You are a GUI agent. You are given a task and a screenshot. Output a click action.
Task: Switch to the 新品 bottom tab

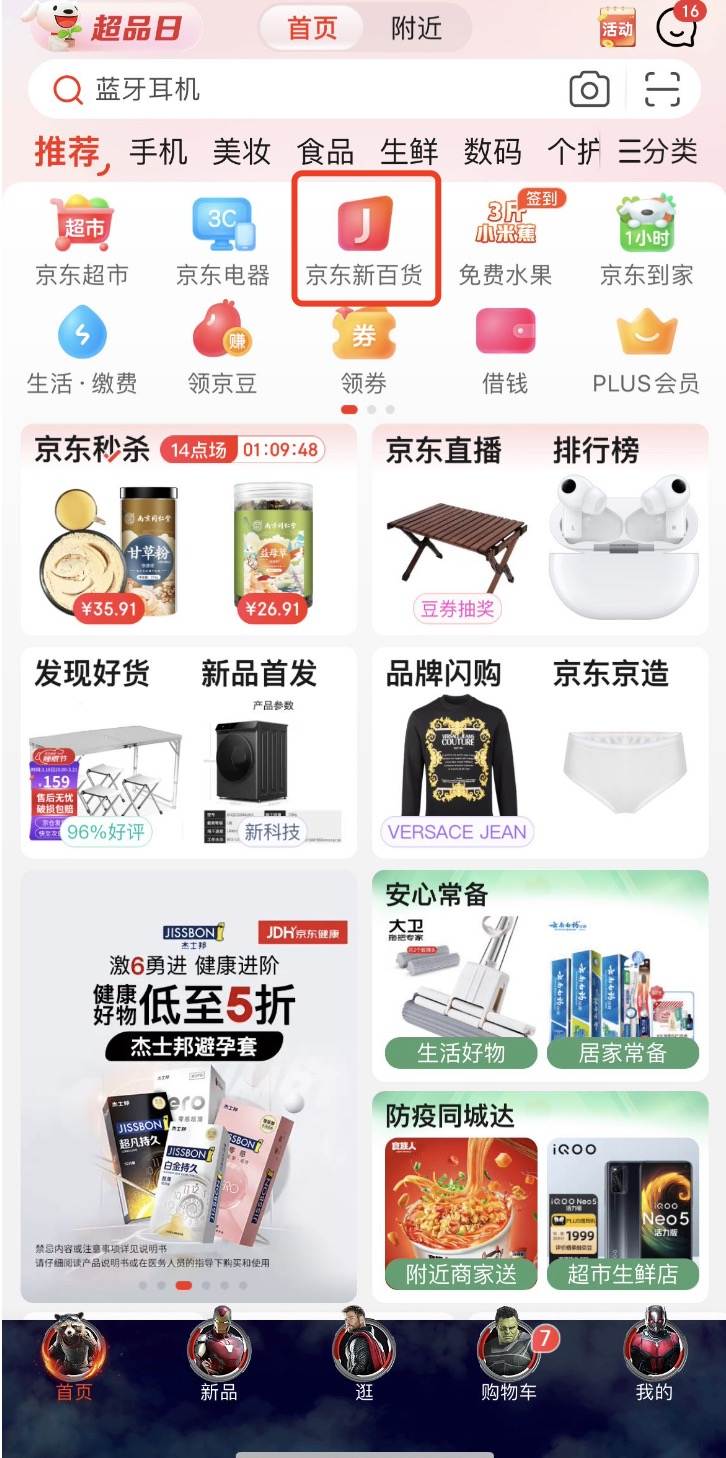click(218, 1353)
